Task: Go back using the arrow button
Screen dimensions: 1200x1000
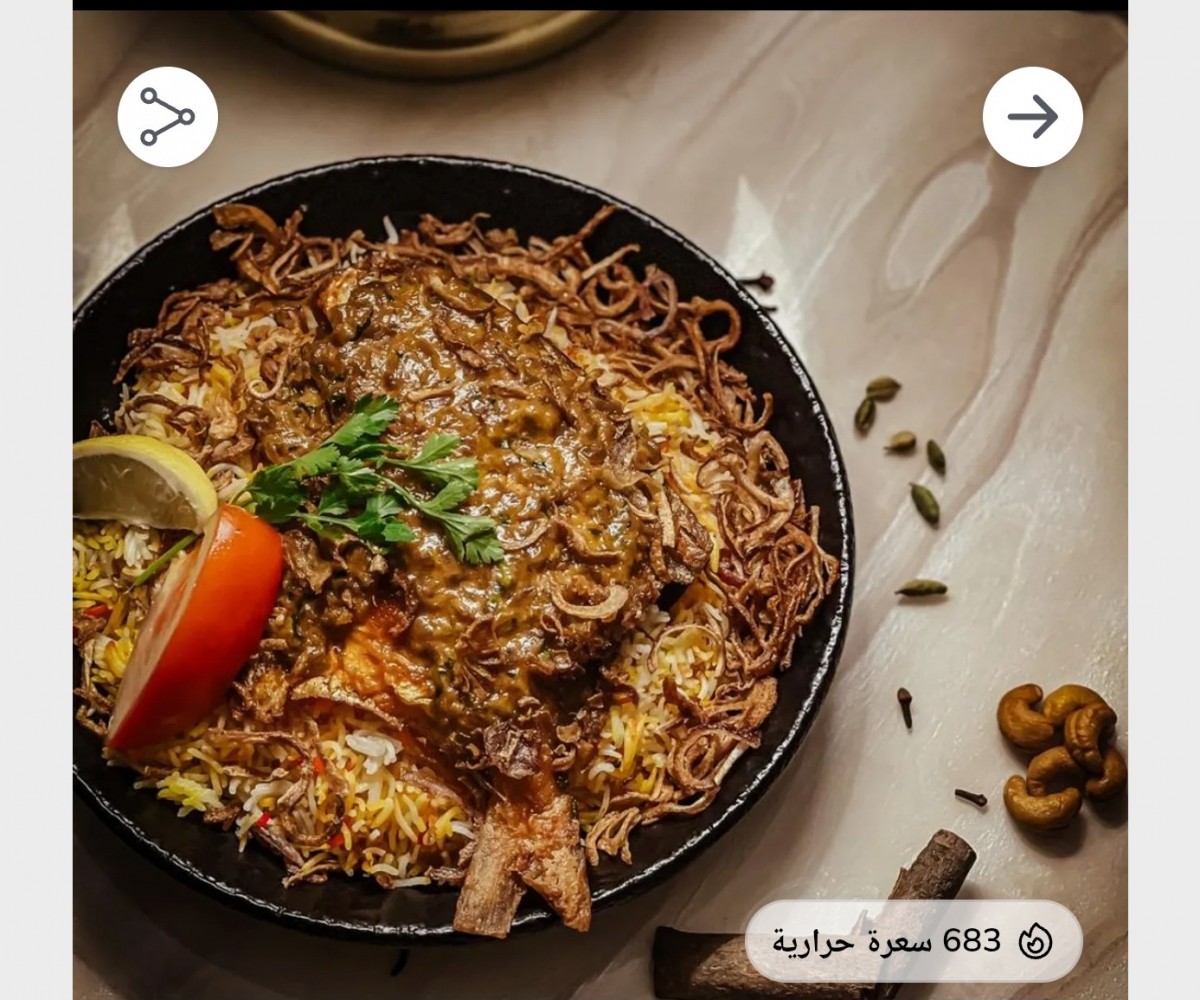Action: coord(1032,117)
